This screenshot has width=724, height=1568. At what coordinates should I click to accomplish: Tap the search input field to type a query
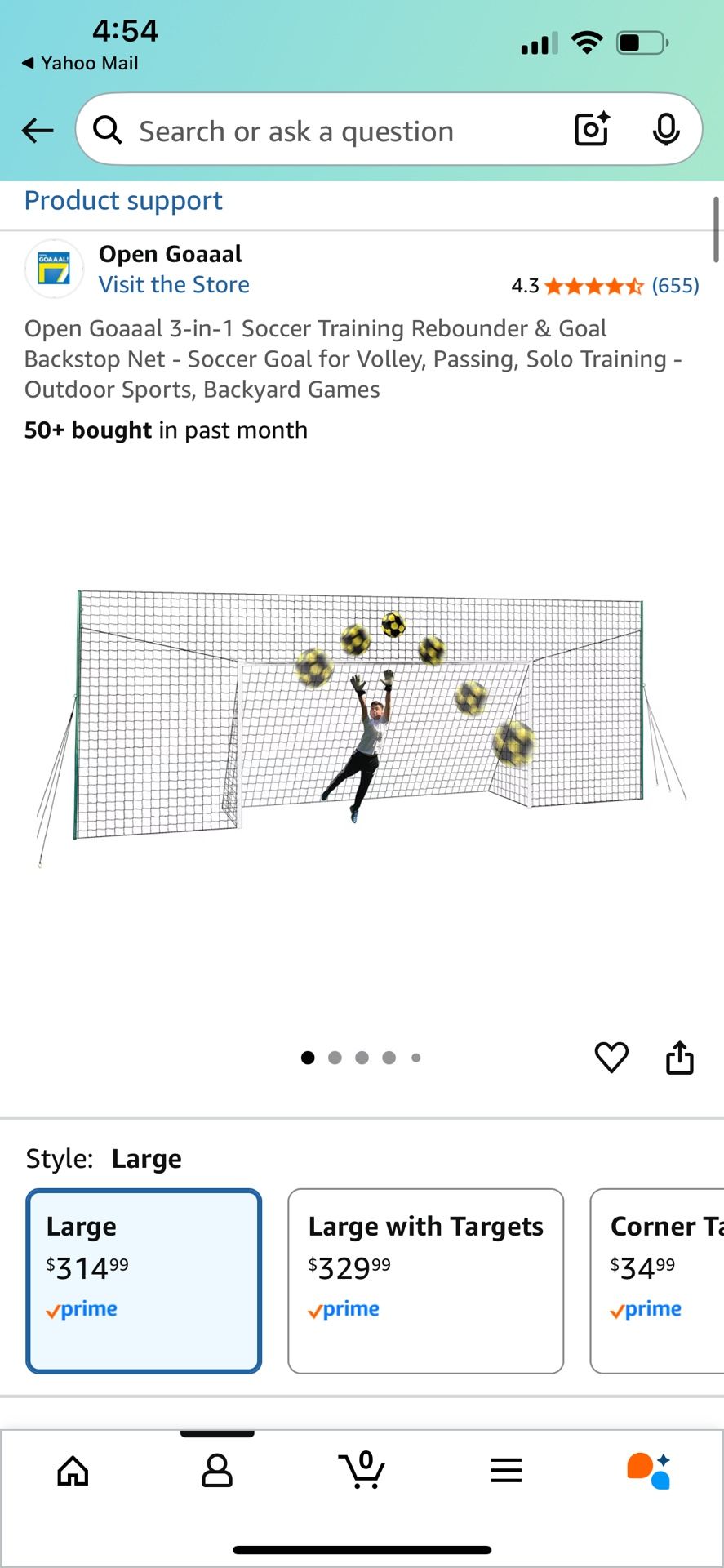point(326,131)
